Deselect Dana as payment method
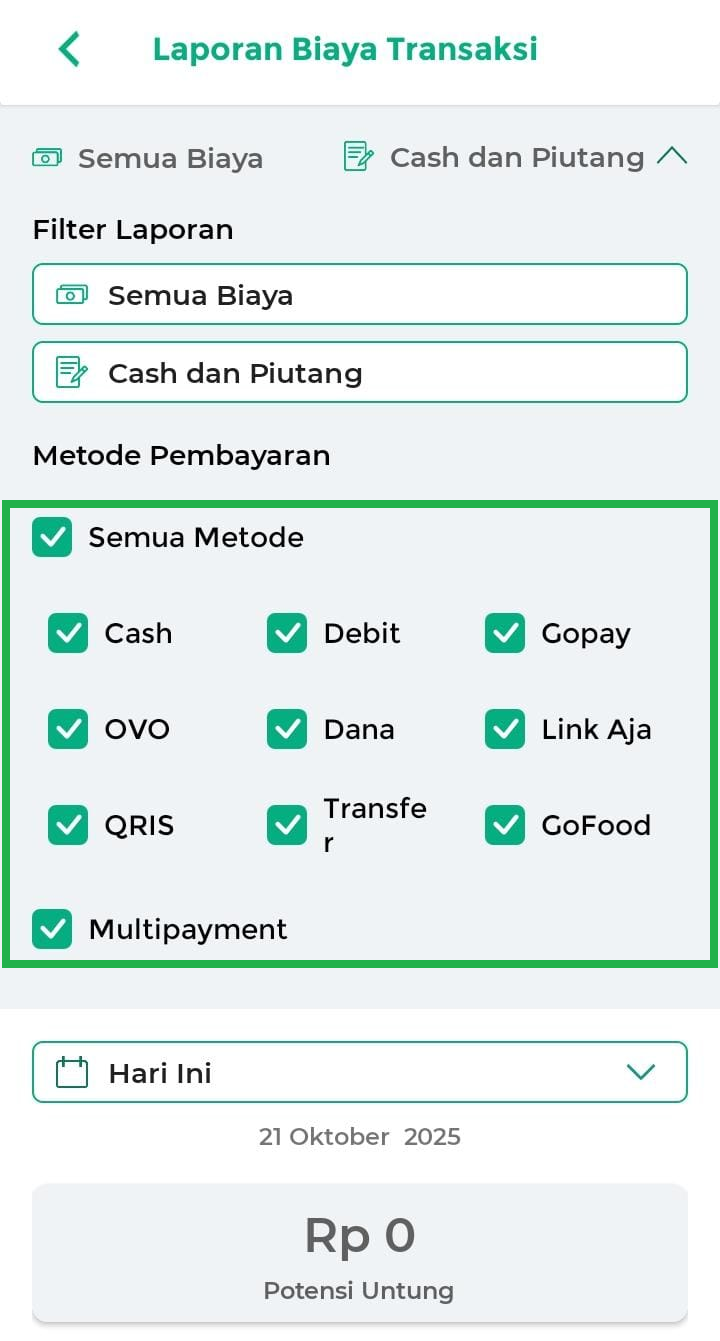 (x=287, y=729)
